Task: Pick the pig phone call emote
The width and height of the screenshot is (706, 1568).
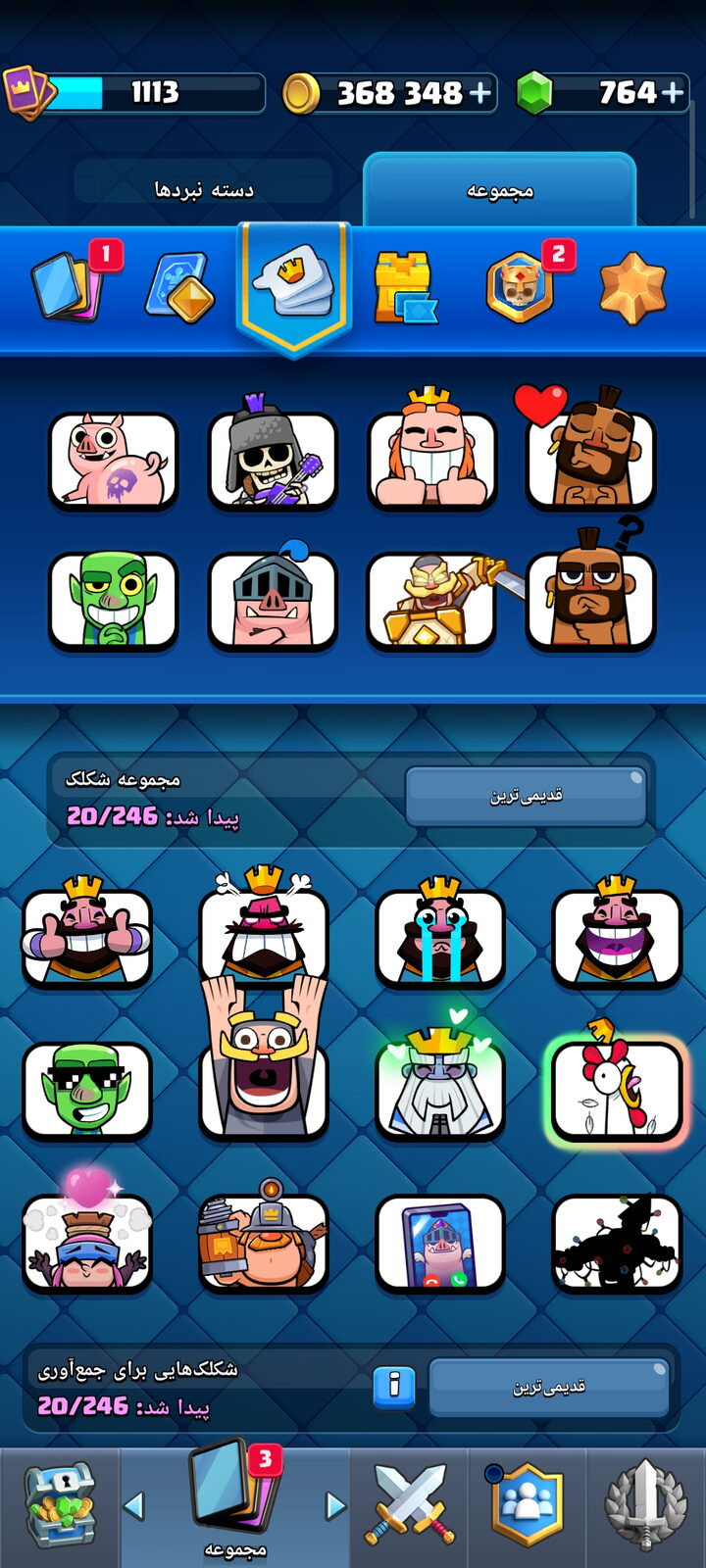Action: click(440, 1243)
